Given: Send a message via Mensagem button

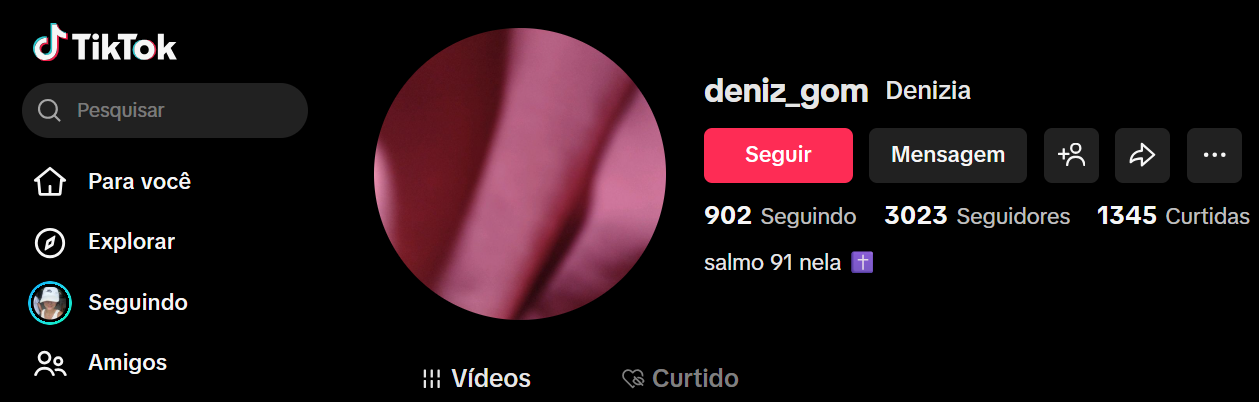Looking at the screenshot, I should tap(947, 155).
